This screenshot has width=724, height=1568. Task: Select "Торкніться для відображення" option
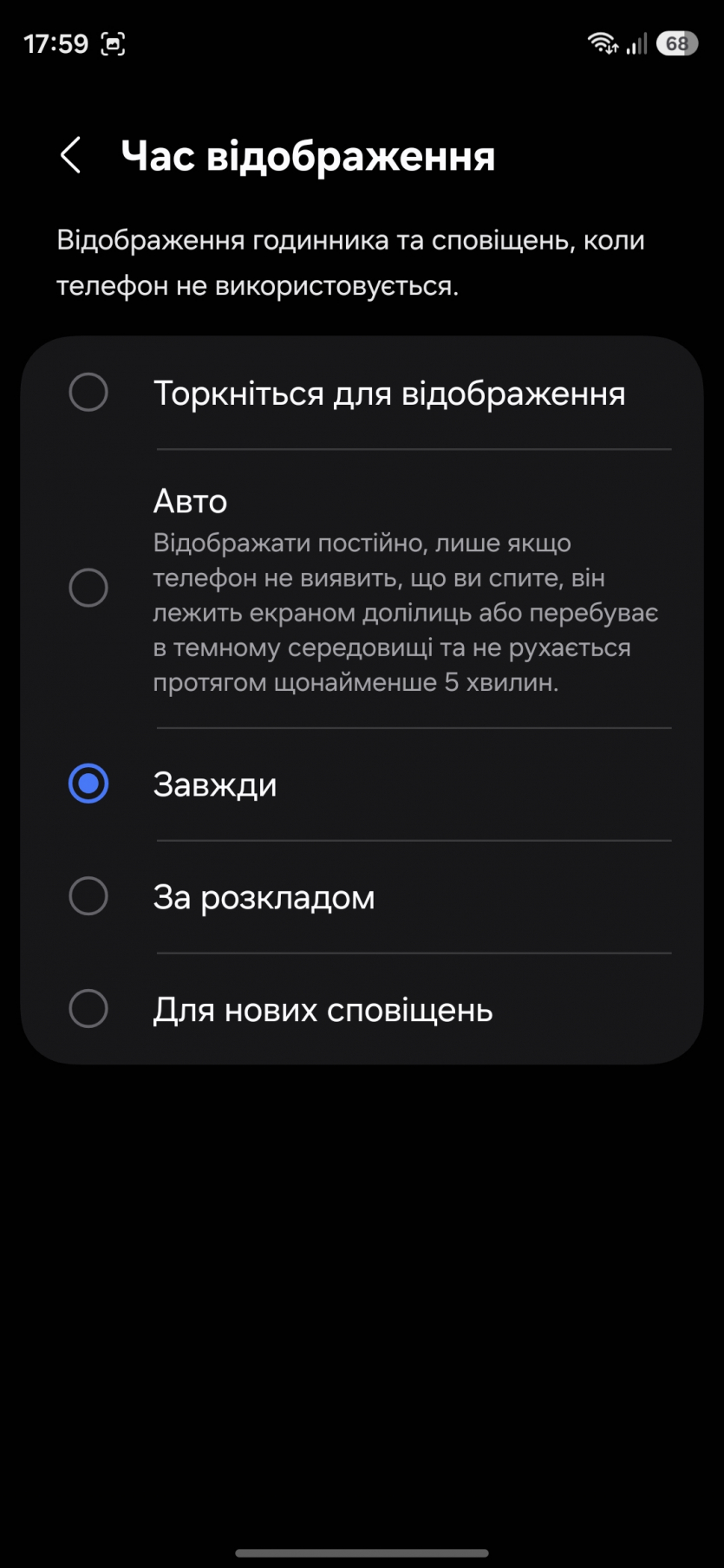point(88,393)
